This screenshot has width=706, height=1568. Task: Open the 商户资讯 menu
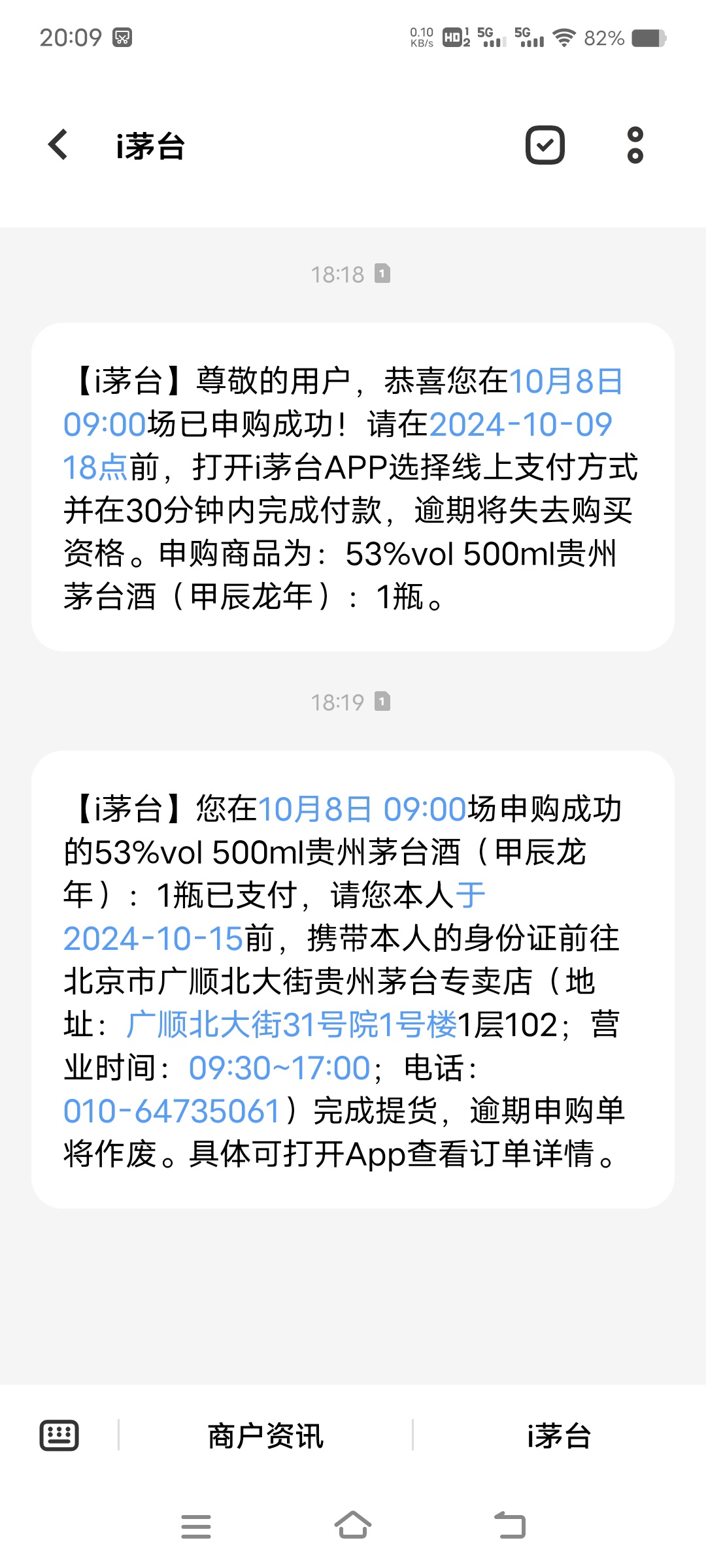coord(265,1436)
